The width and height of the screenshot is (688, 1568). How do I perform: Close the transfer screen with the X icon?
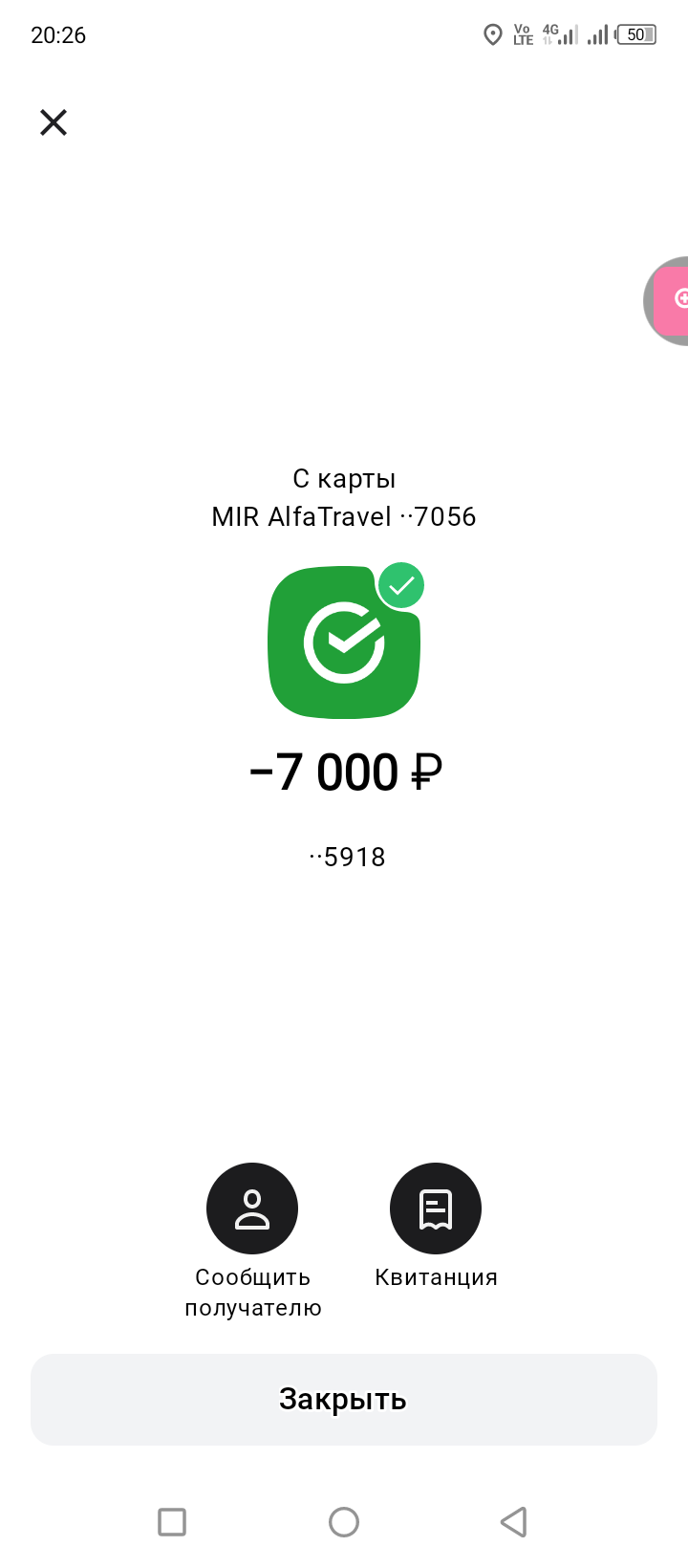[54, 122]
